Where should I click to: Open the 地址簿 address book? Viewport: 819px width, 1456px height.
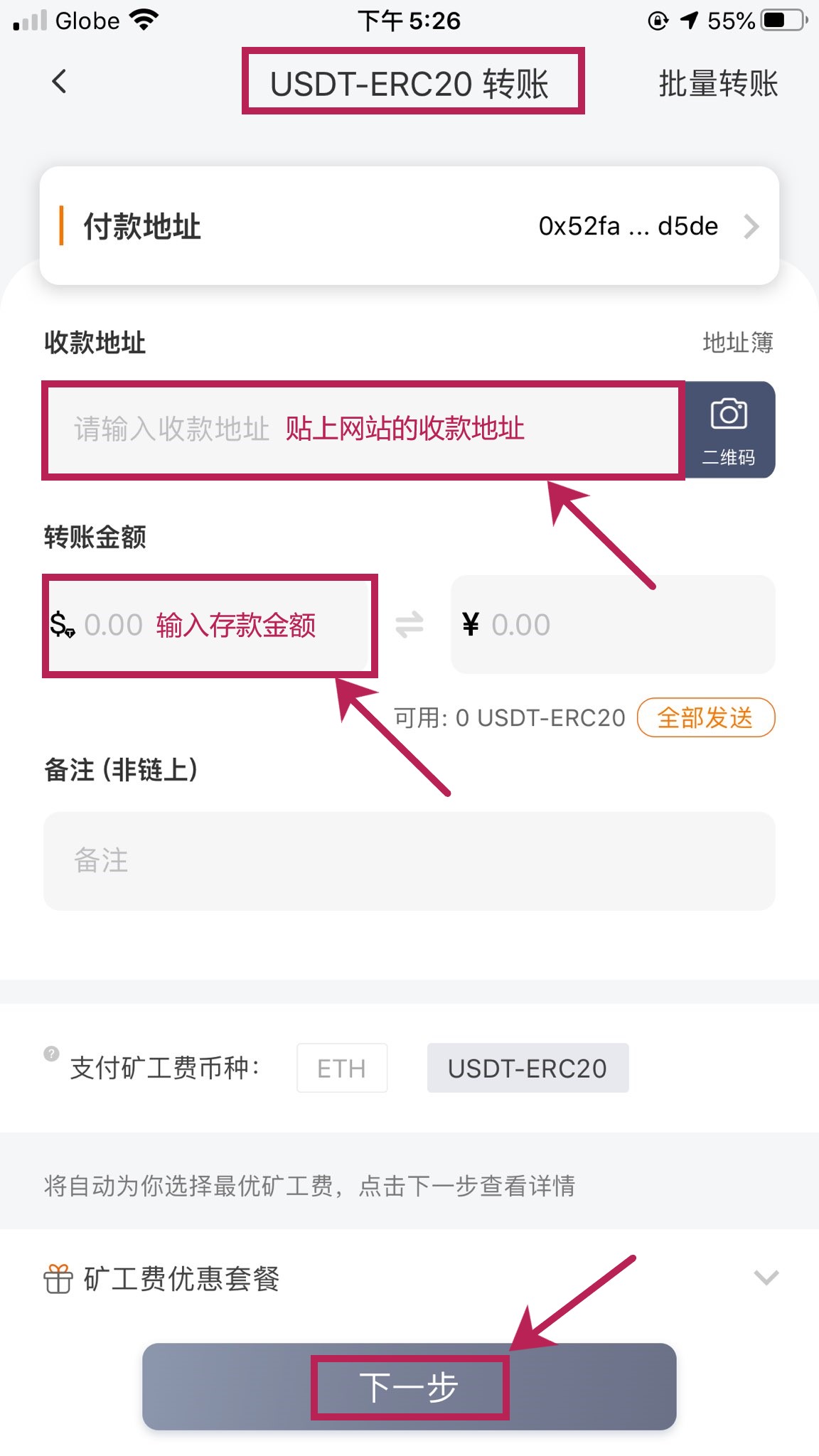pos(737,343)
